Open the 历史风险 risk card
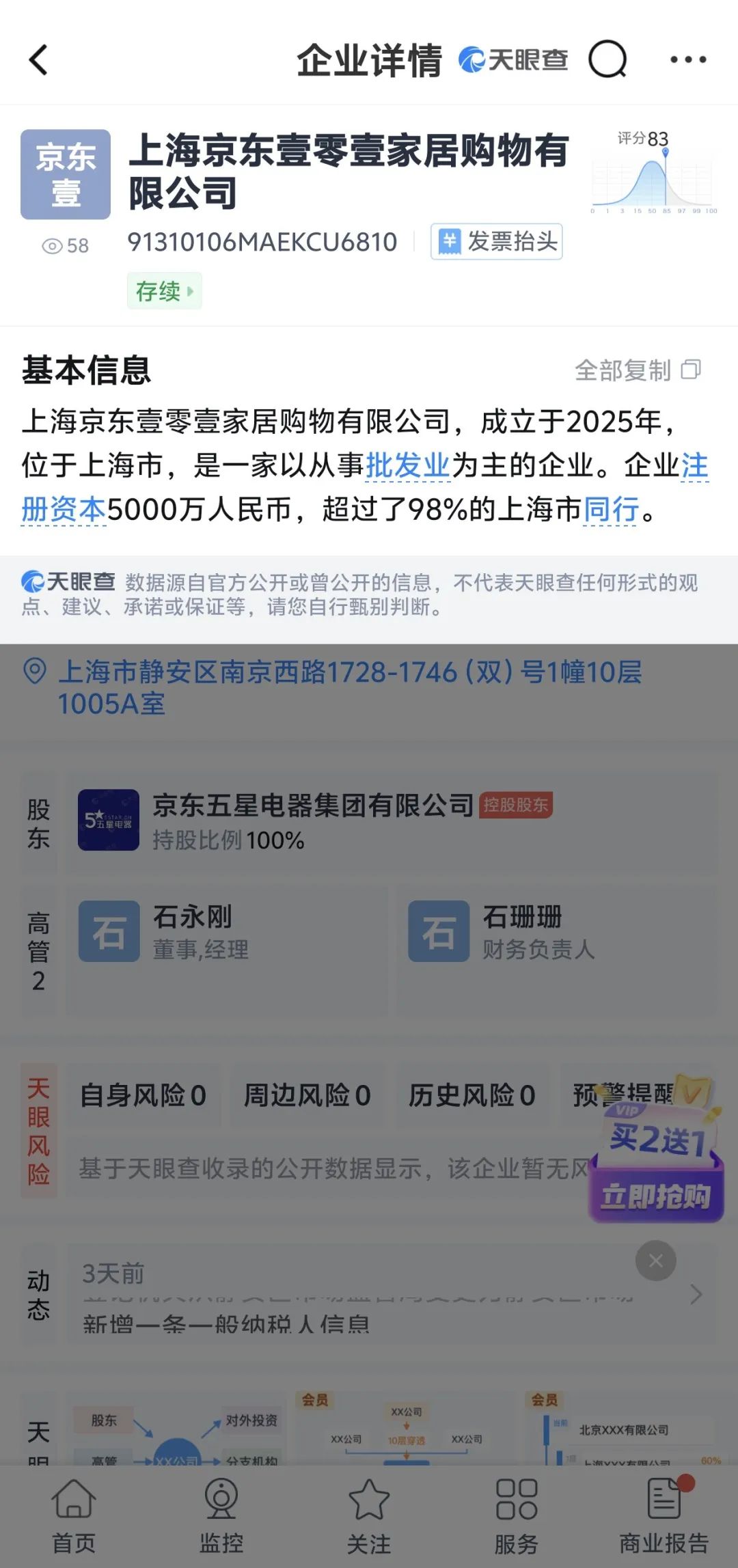The width and height of the screenshot is (738, 1568). (x=471, y=1096)
